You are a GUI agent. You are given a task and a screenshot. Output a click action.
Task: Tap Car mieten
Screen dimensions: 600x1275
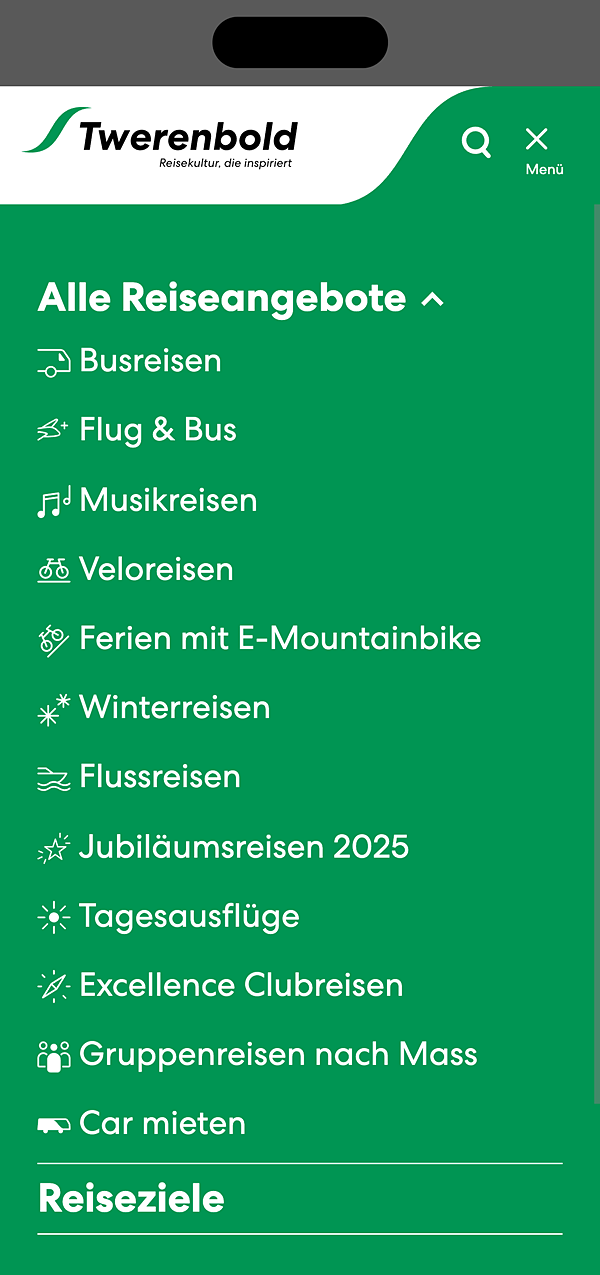point(141,1123)
